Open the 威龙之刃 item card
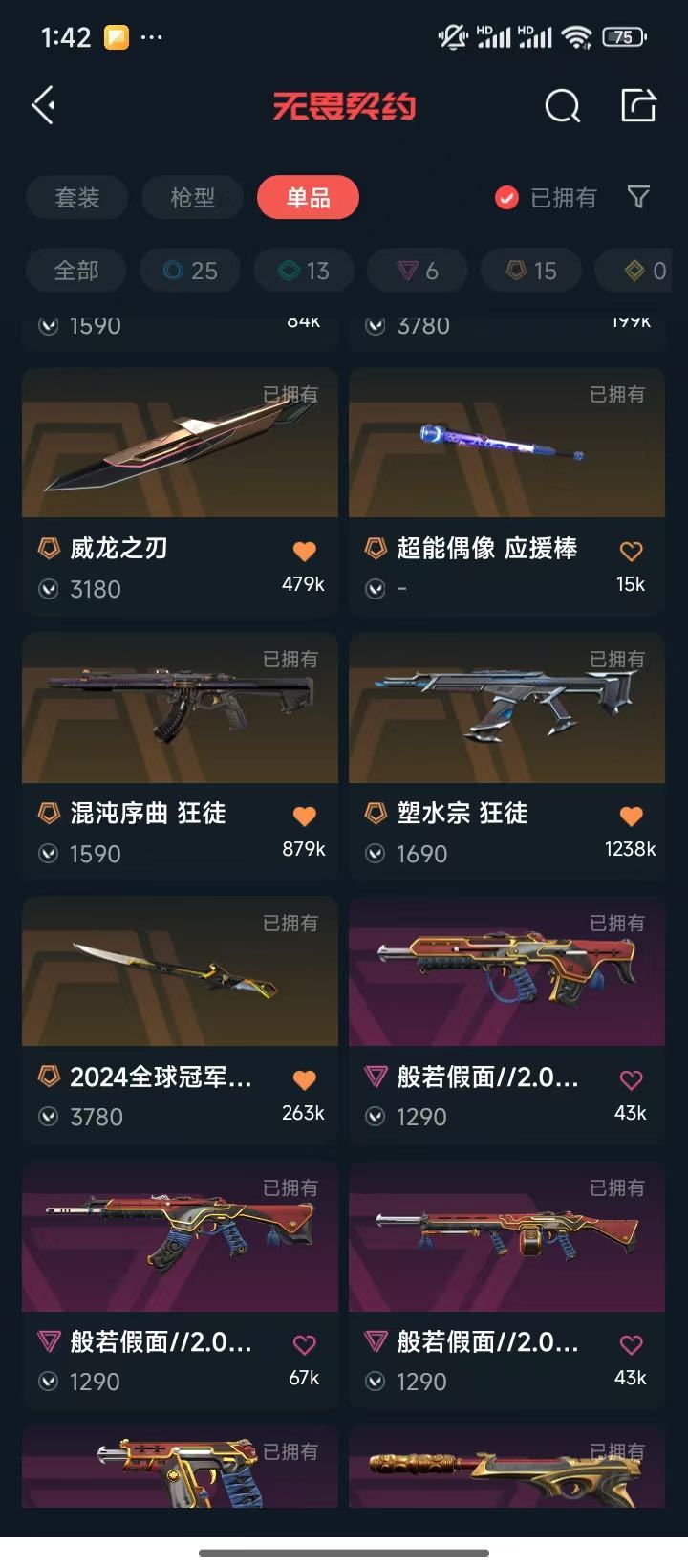The image size is (688, 1568). pyautogui.click(x=180, y=490)
